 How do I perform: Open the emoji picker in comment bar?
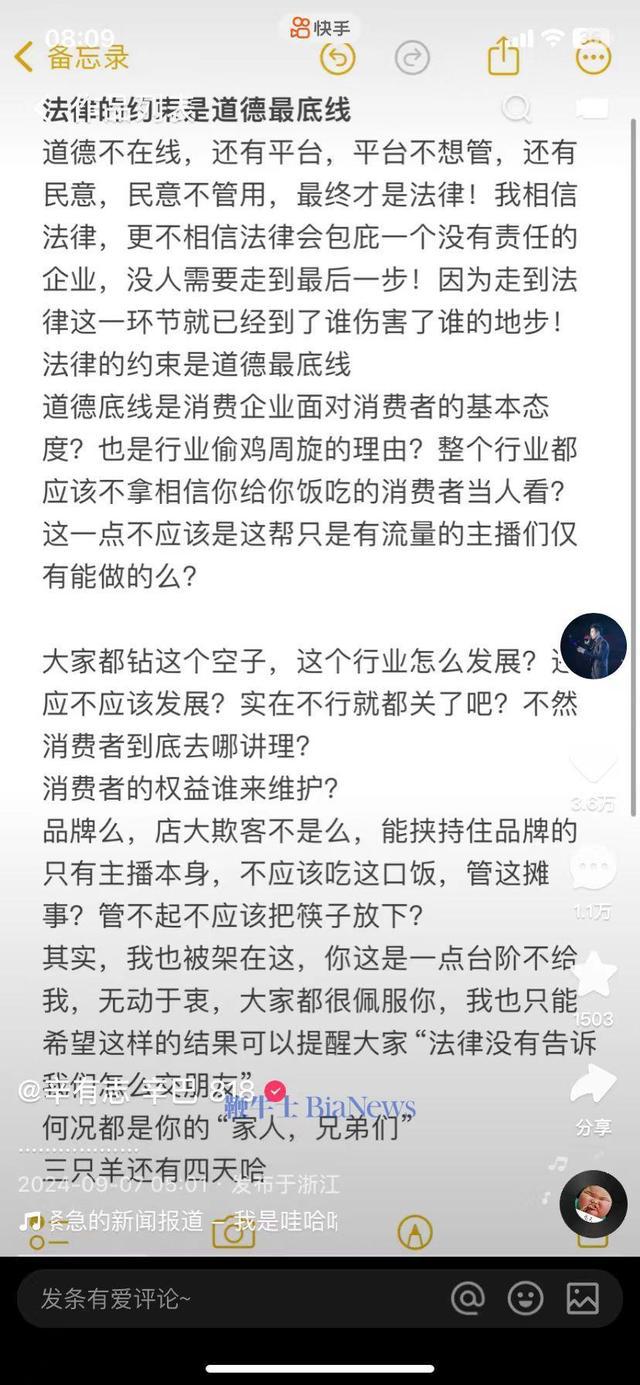(525, 1299)
